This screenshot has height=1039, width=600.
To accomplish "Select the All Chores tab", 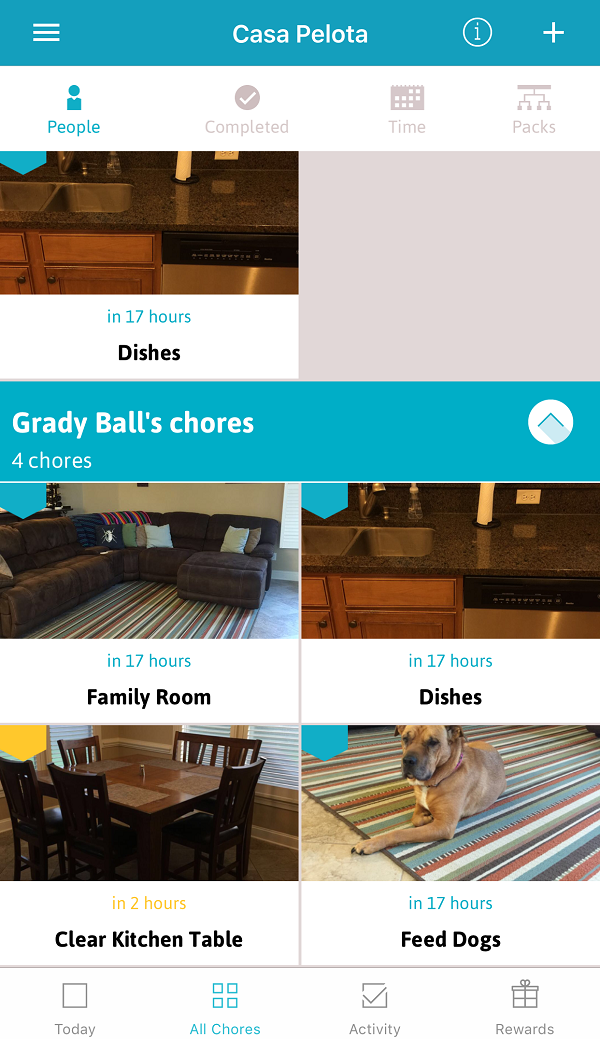I will [x=225, y=1007].
